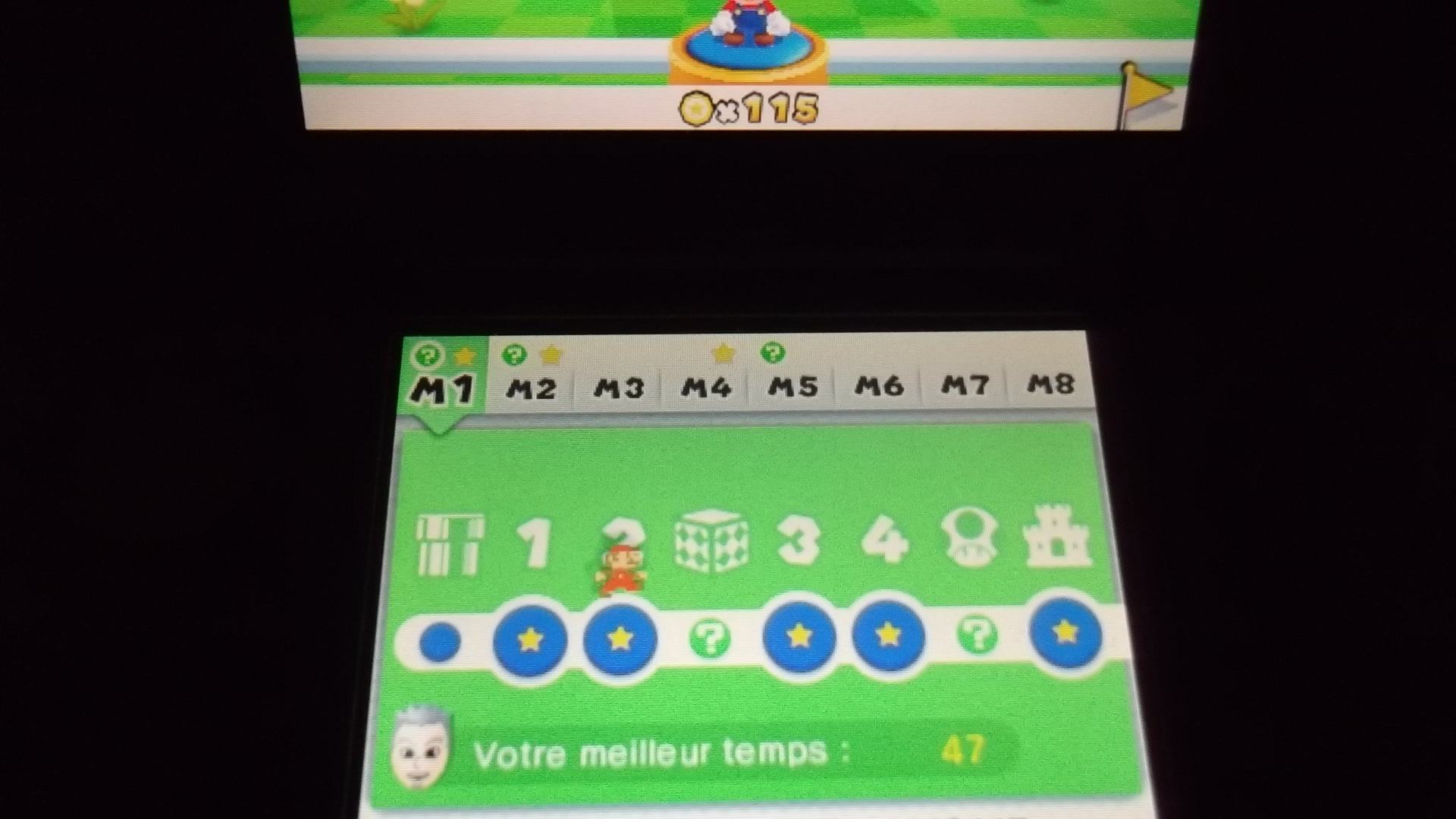Viewport: 1456px width, 819px height.
Task: Switch to the M6 world tab
Action: point(879,385)
